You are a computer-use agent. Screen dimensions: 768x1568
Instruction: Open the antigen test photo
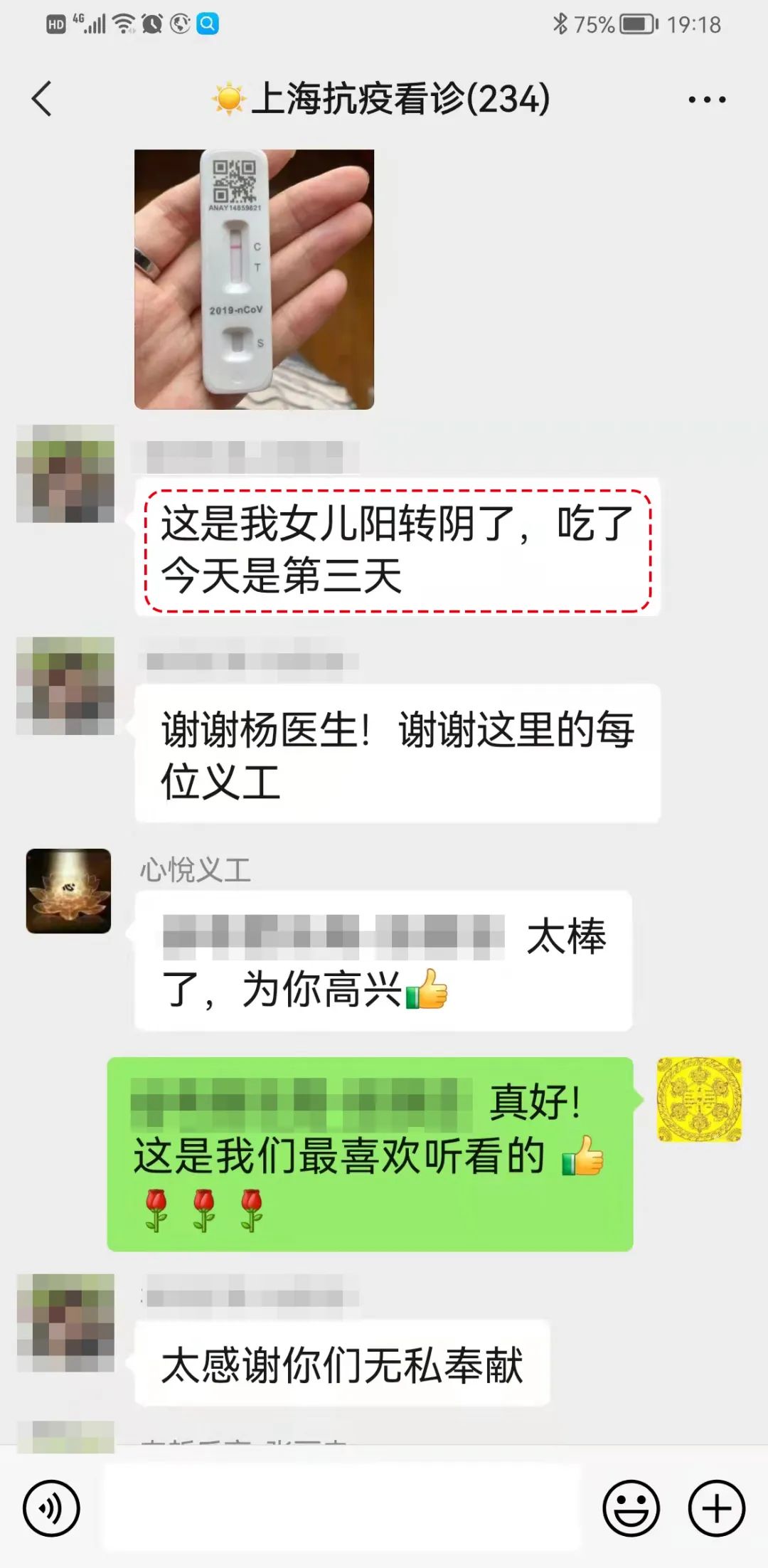click(x=254, y=279)
